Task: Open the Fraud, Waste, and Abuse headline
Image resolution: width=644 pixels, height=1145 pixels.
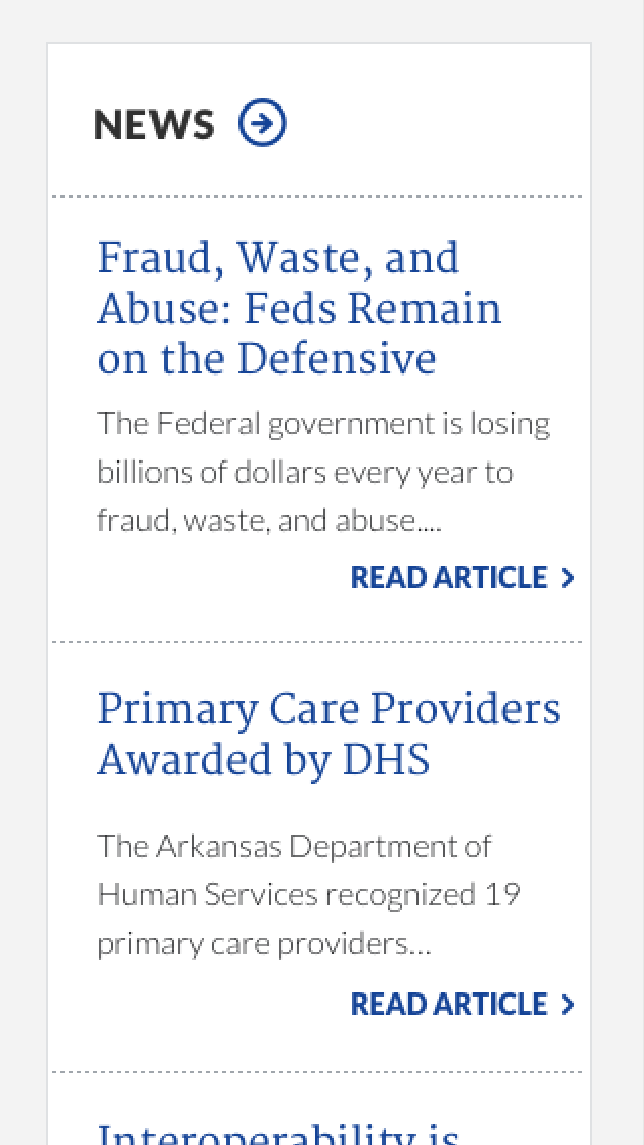Action: coord(299,308)
